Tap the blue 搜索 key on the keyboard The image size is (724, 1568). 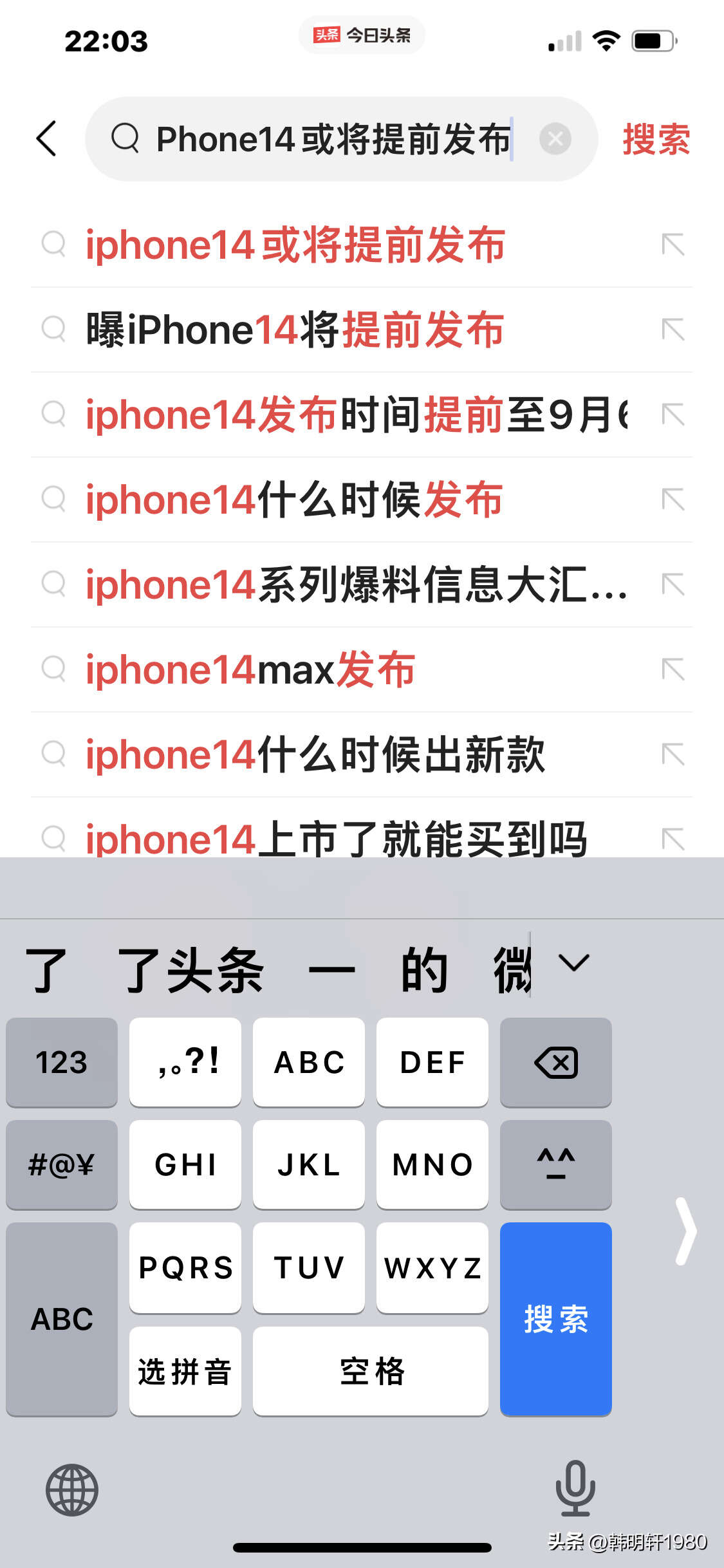pos(555,1319)
